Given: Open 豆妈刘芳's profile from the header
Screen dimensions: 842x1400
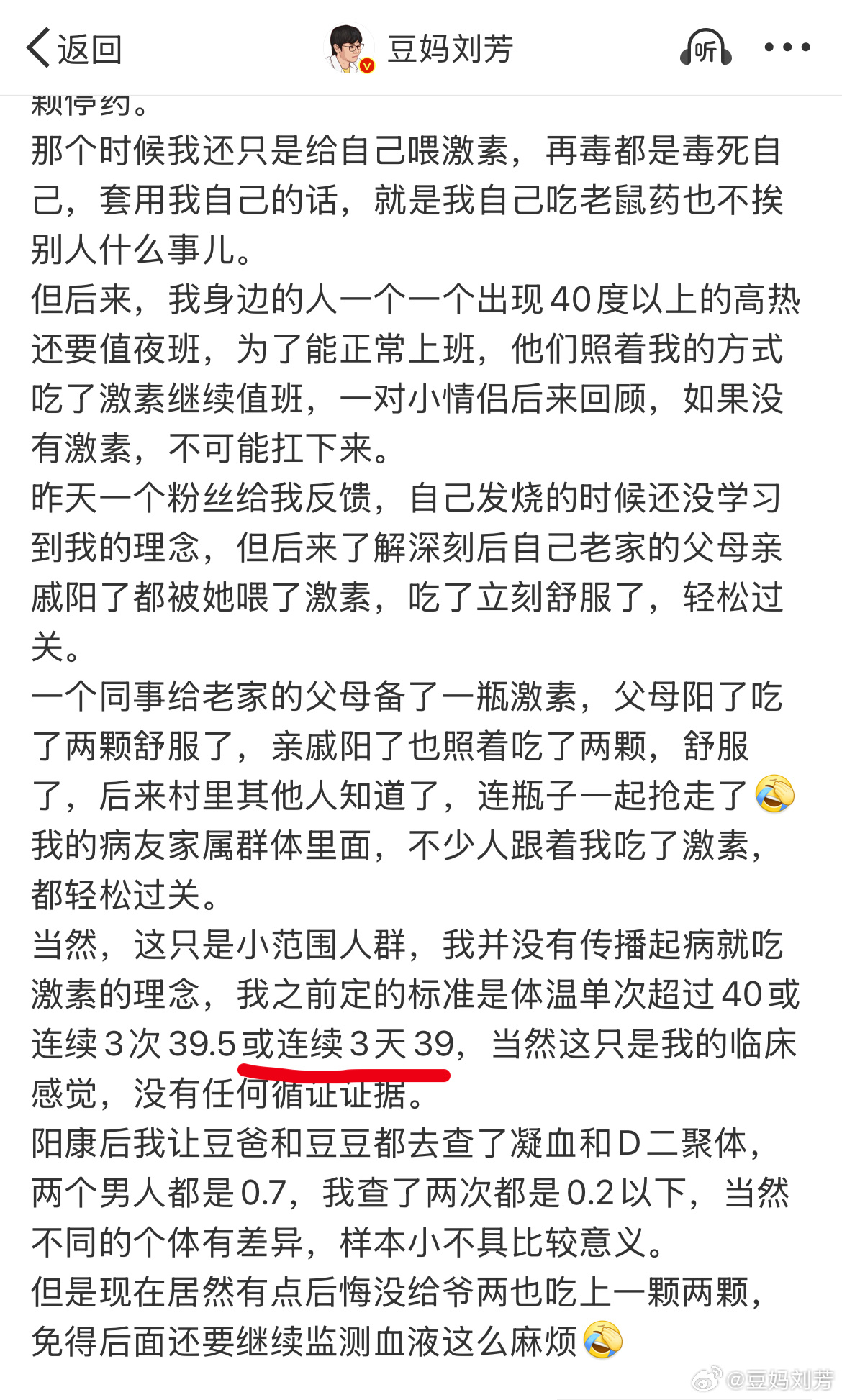Looking at the screenshot, I should 420,49.
